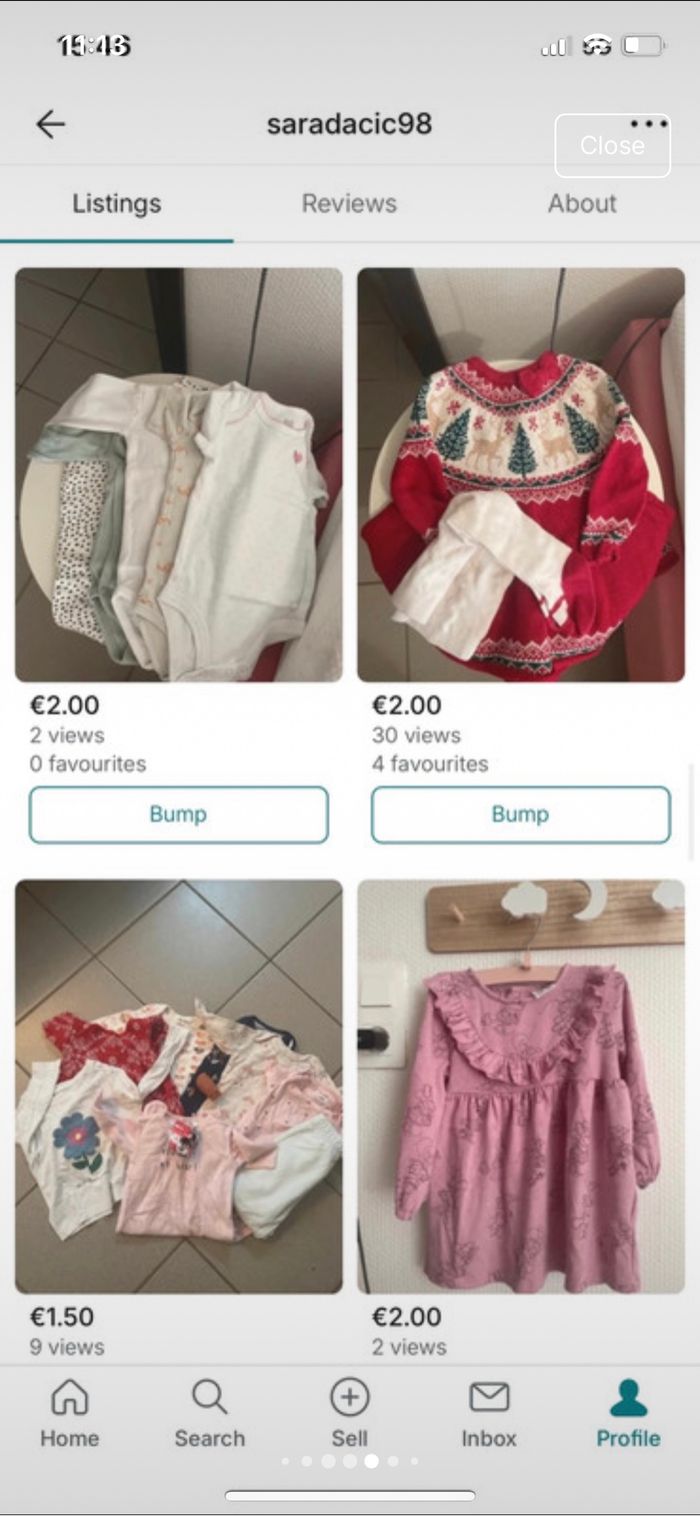
Task: Open the red Christmas sweater listing
Action: 521,475
